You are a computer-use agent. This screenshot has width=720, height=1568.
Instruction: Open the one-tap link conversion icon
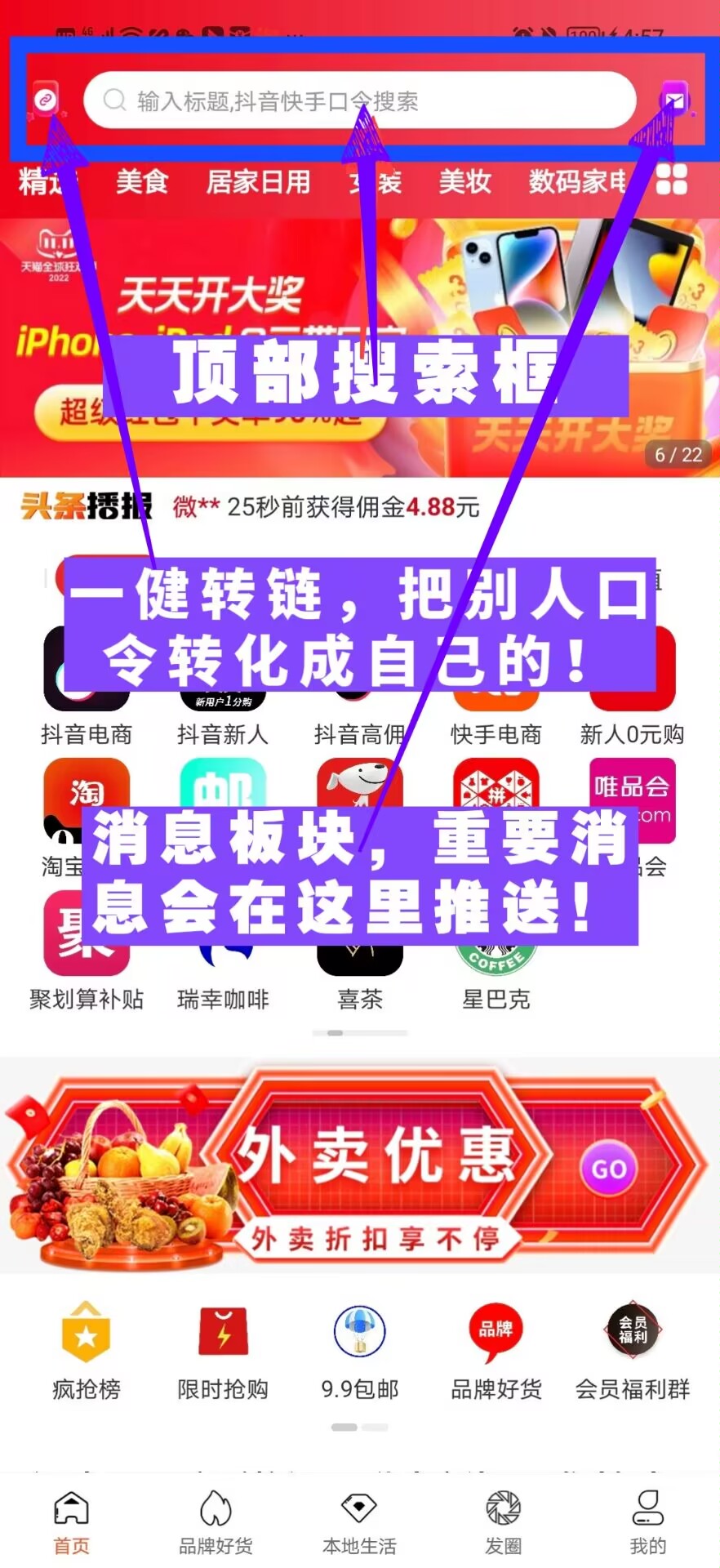click(45, 100)
